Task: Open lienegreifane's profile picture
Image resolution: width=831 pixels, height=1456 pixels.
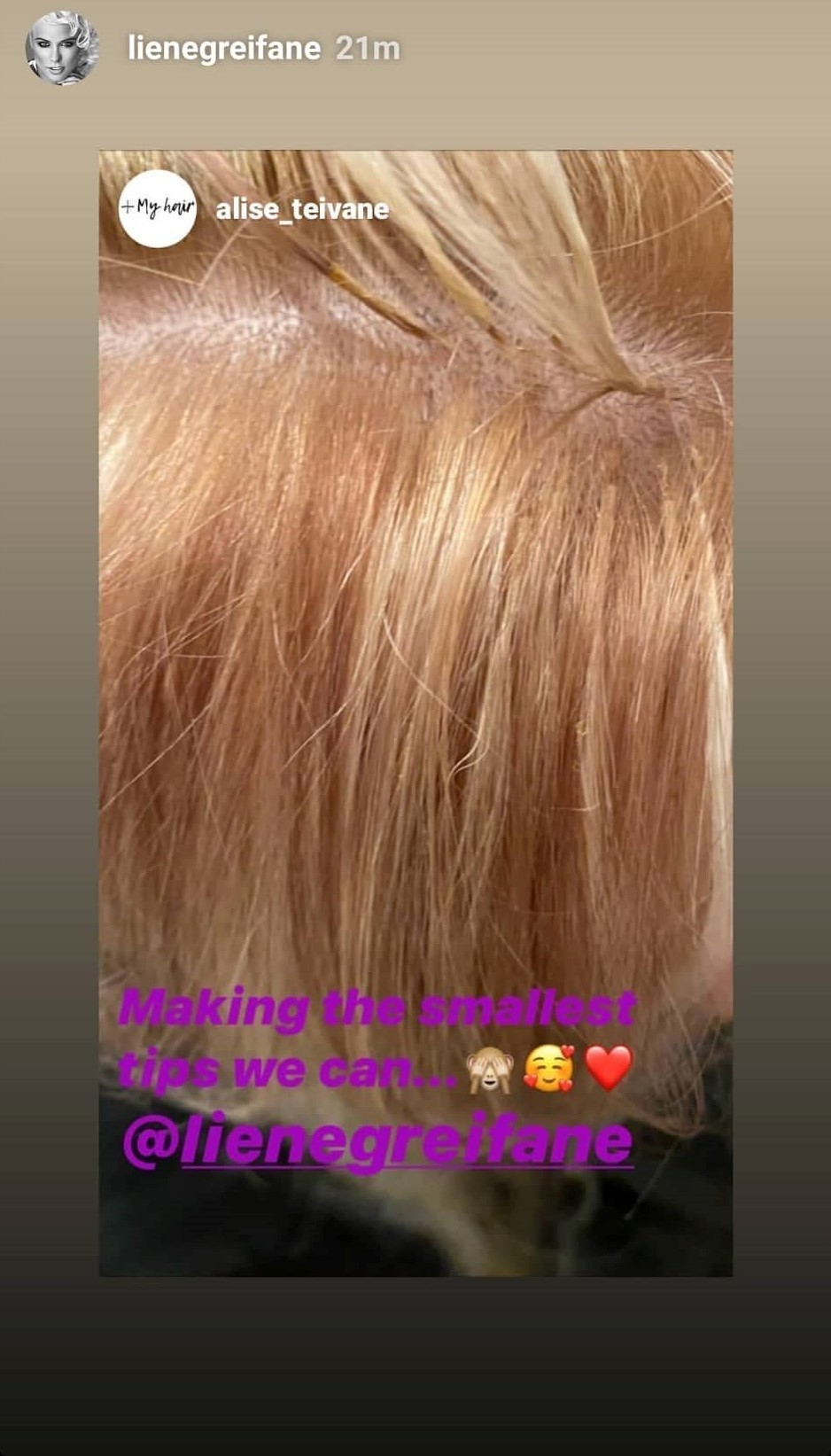Action: (62, 48)
